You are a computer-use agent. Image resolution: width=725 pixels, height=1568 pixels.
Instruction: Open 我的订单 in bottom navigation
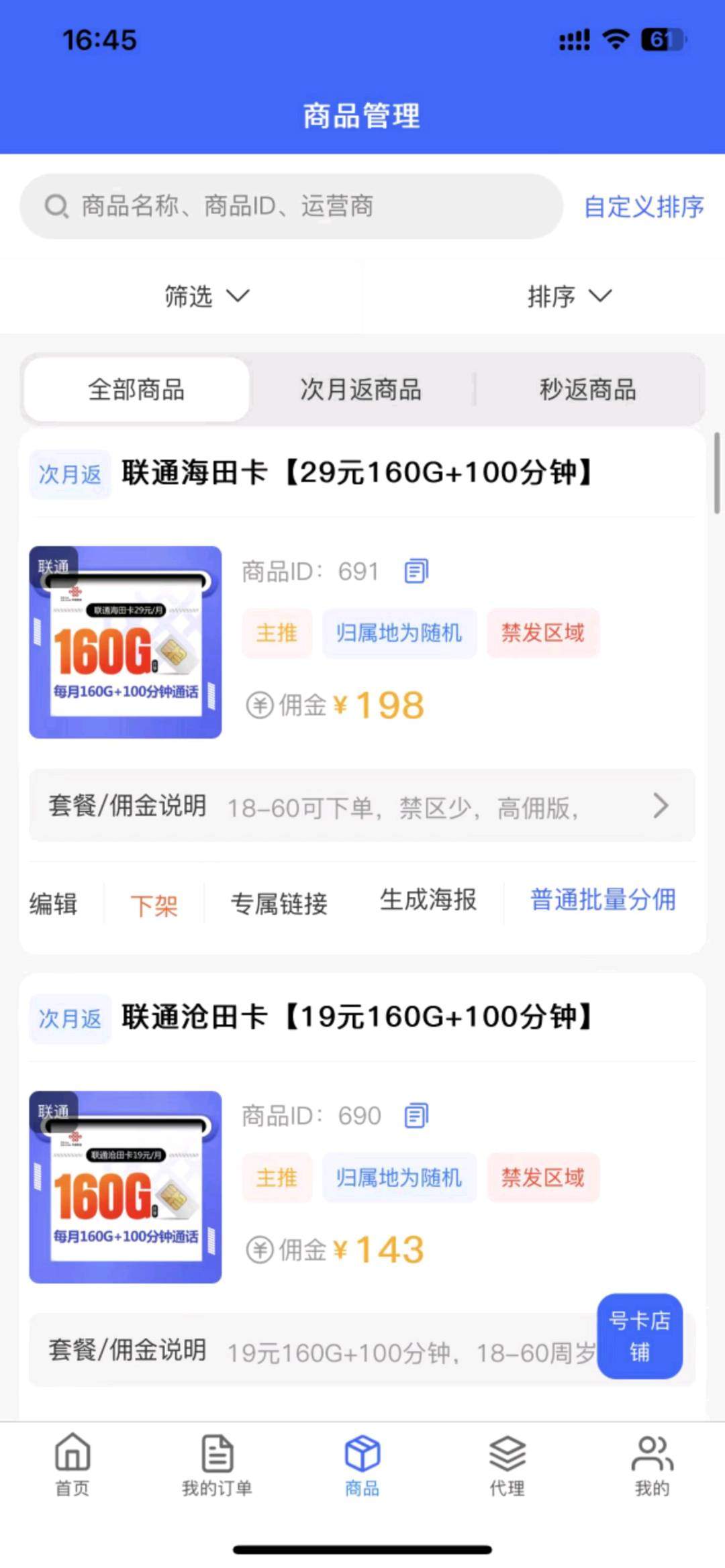tap(217, 1466)
